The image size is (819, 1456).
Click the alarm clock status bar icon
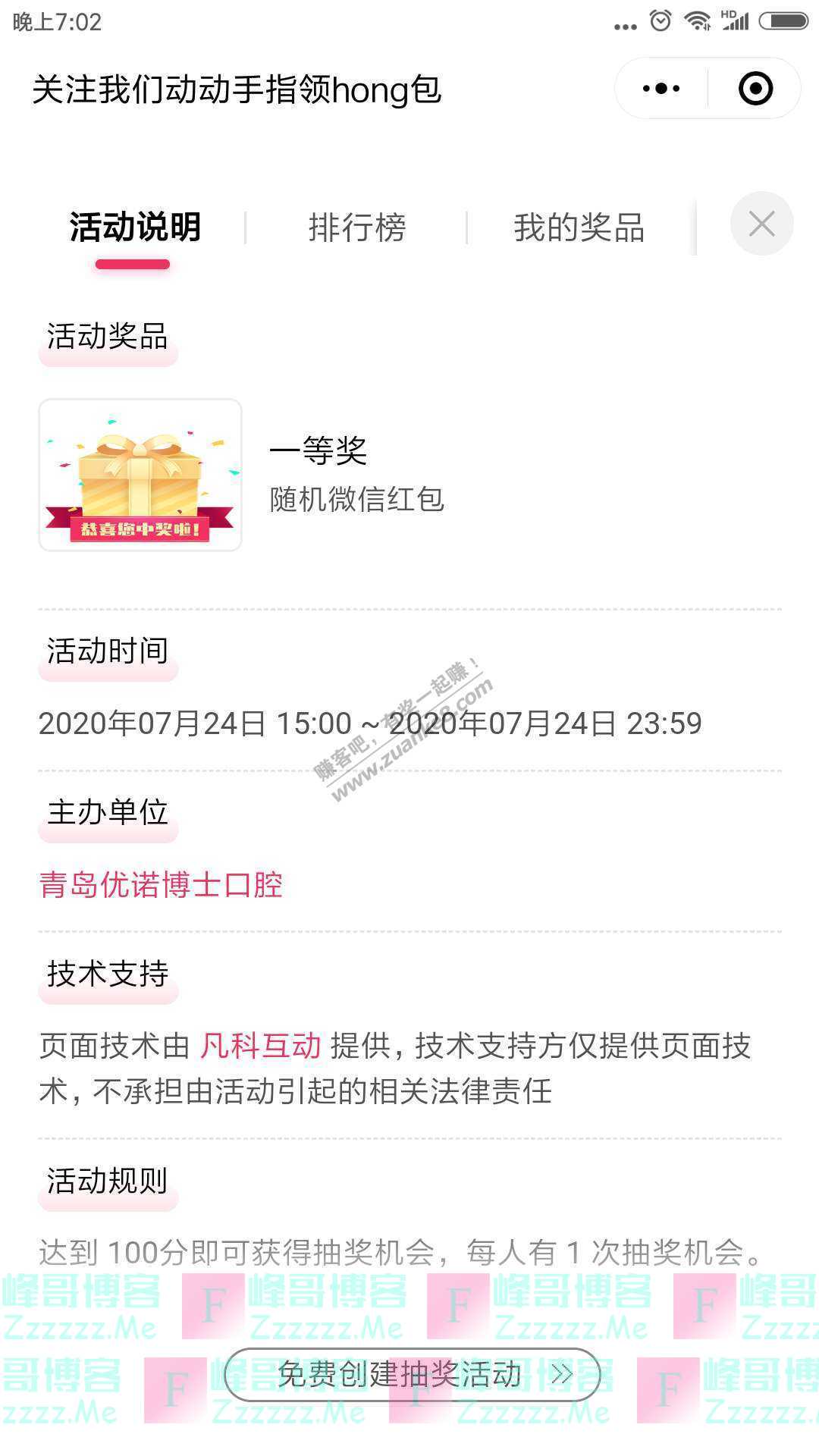662,20
